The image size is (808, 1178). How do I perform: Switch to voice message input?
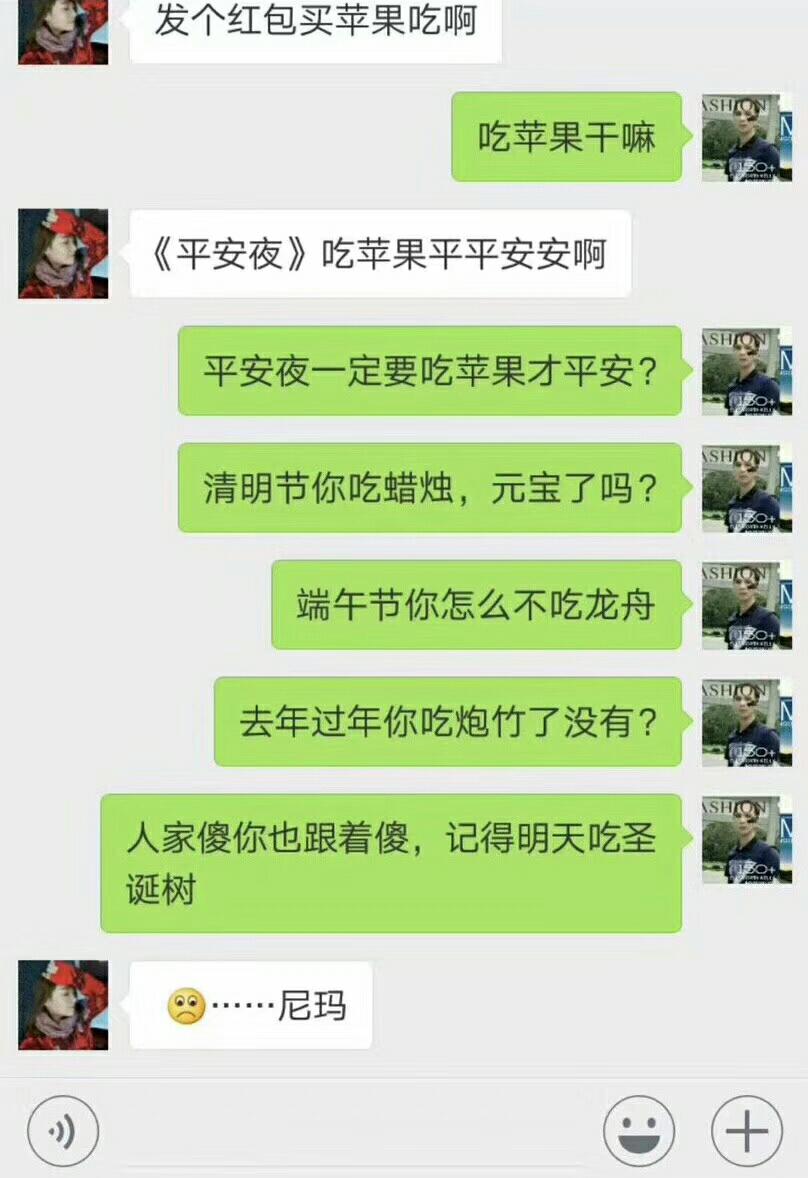click(63, 1131)
